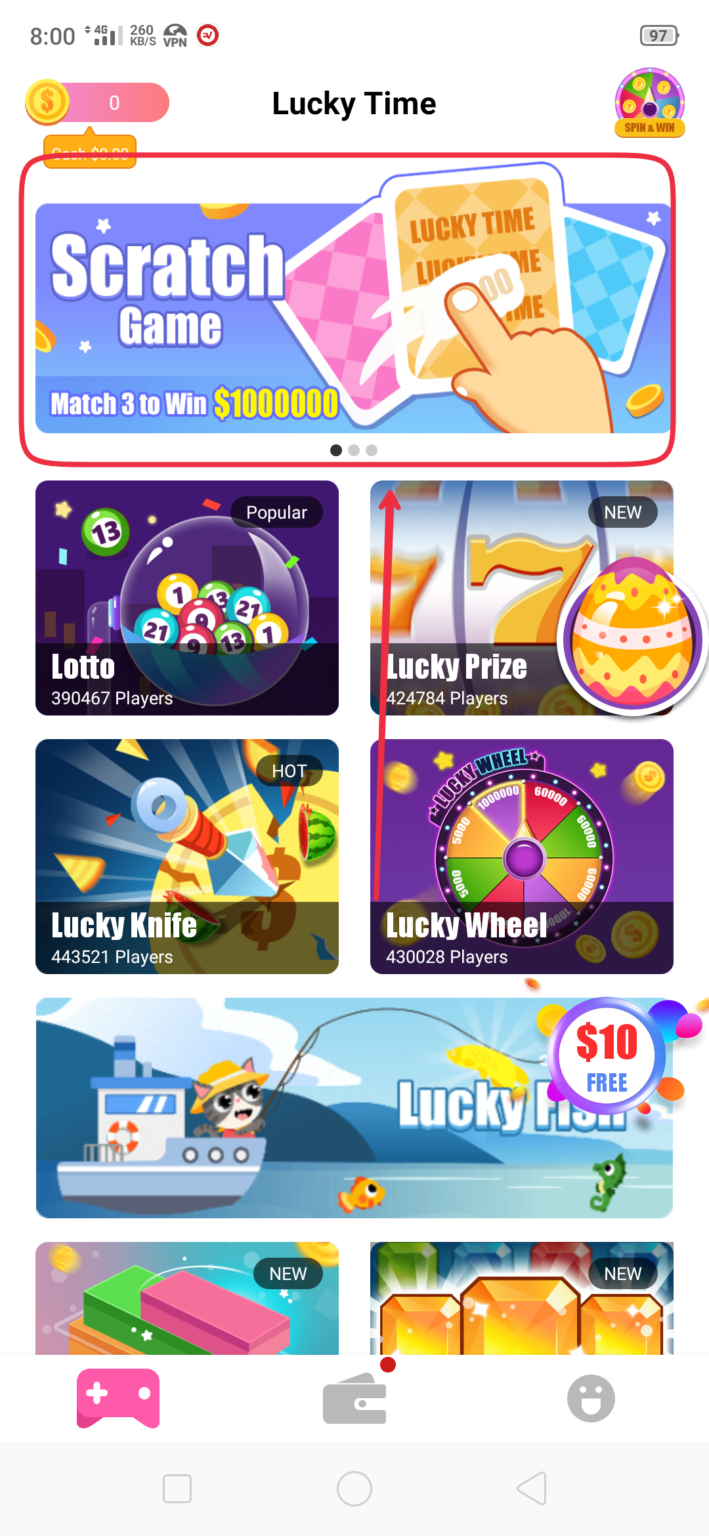Screen dimensions: 709x1536
Task: Open the NEW stacked blocks game
Action: tap(187, 1298)
